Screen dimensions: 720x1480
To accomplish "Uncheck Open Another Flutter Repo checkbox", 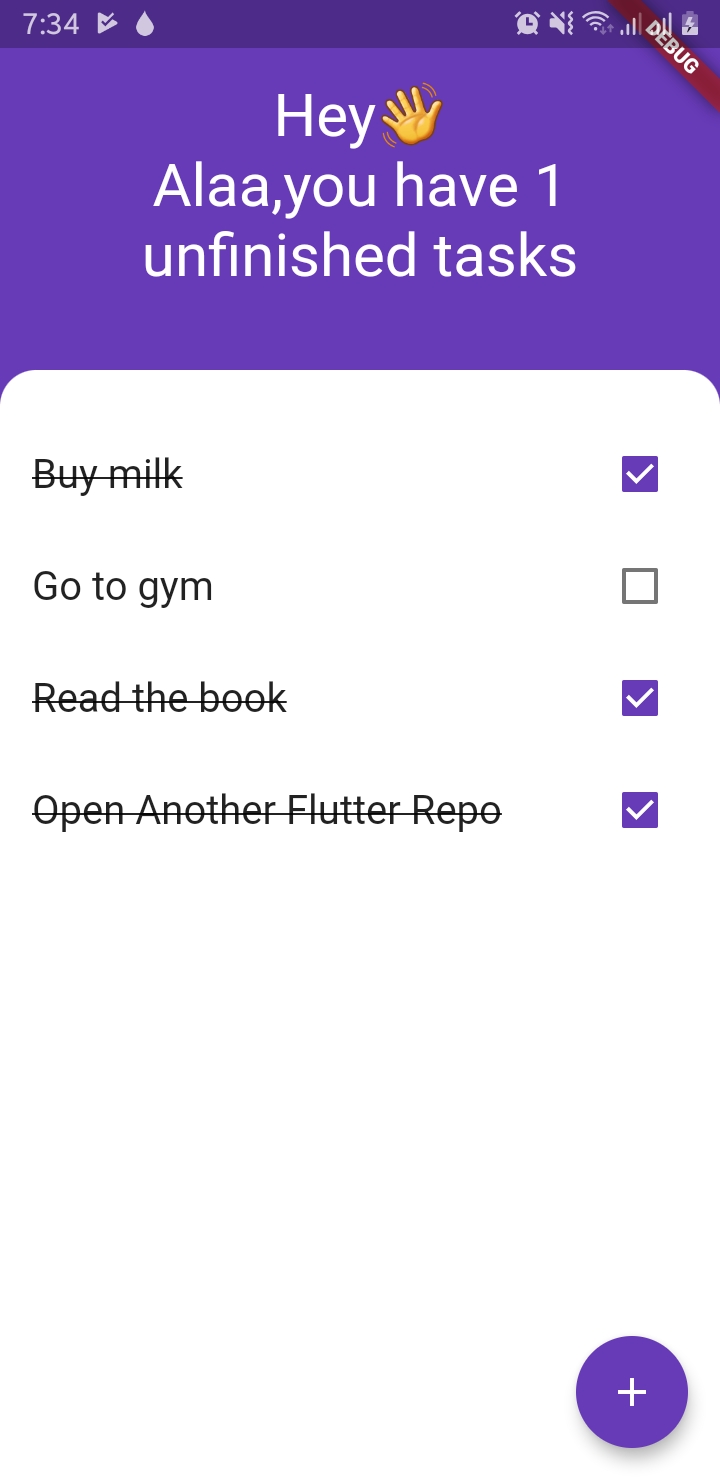I will pos(640,810).
